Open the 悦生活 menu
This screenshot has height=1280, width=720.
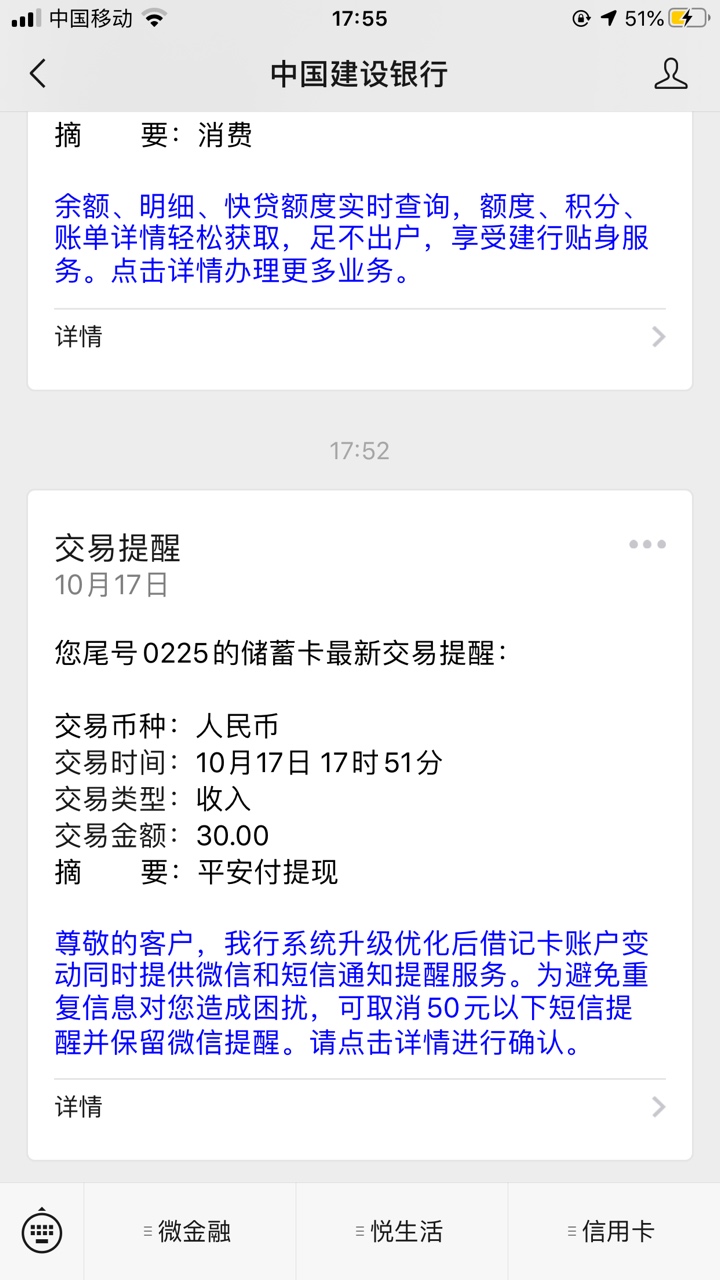(x=402, y=1232)
